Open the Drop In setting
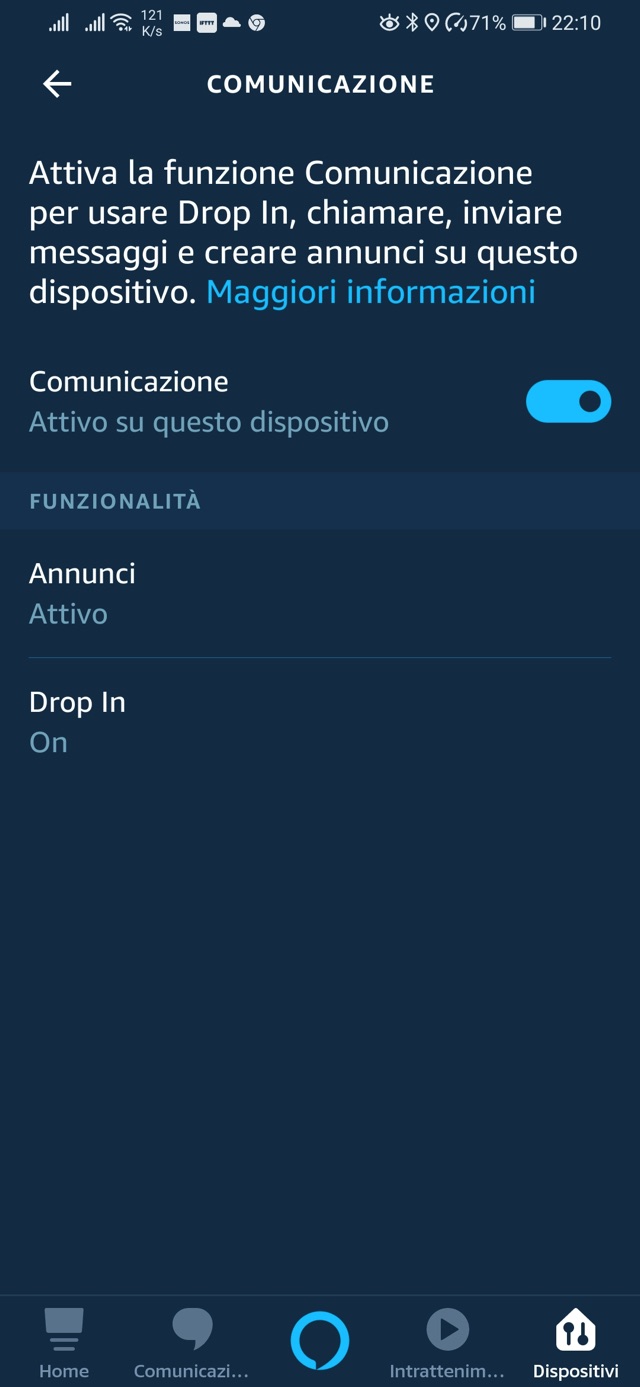Viewport: 640px width, 1387px height. tap(319, 722)
